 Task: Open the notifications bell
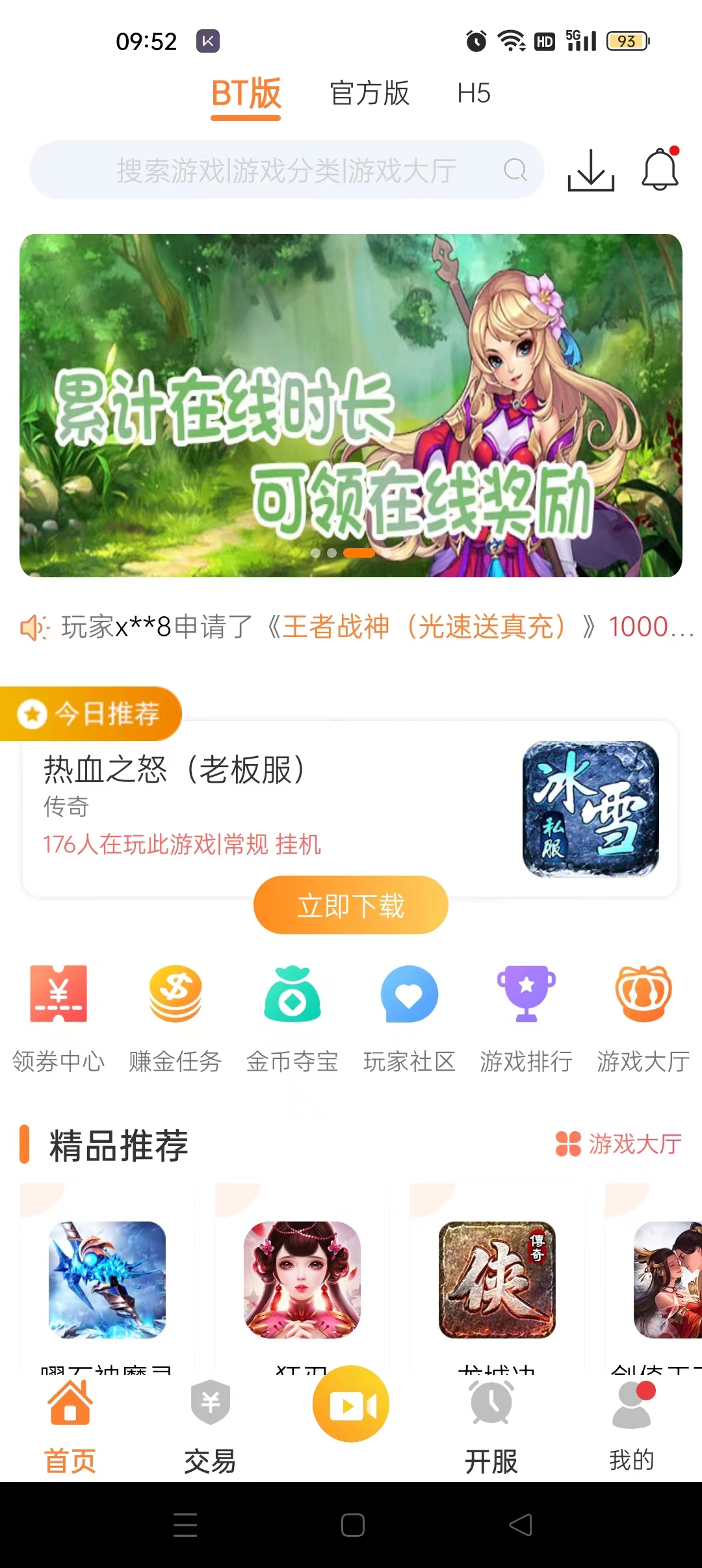pos(660,170)
